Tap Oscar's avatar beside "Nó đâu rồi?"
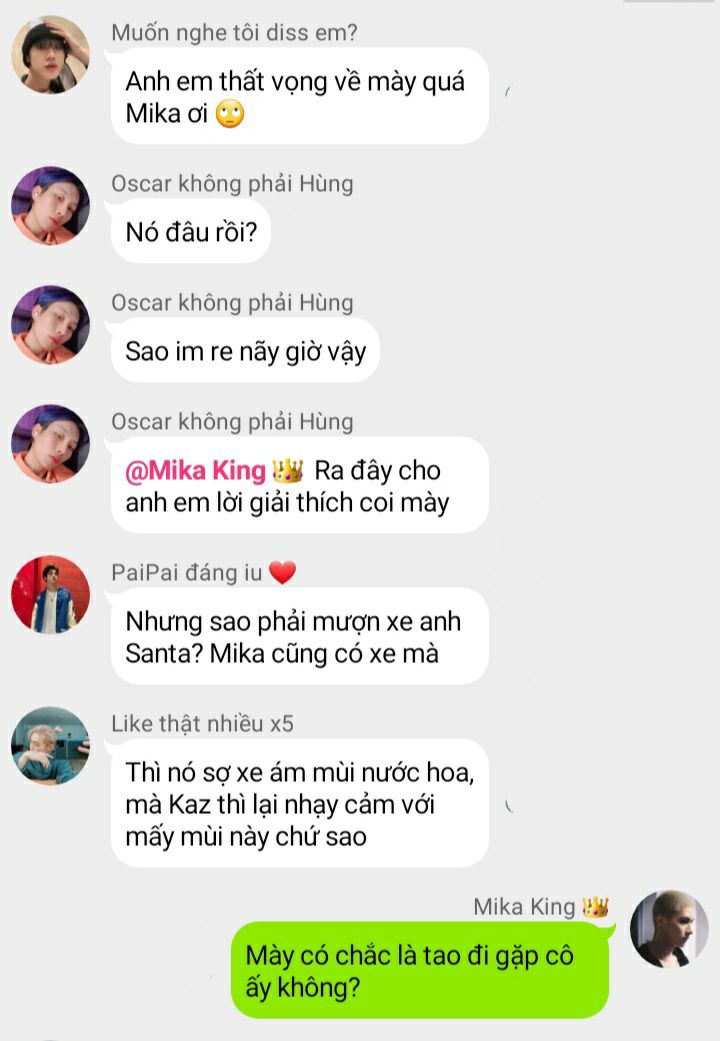The image size is (720, 1041). [50, 206]
